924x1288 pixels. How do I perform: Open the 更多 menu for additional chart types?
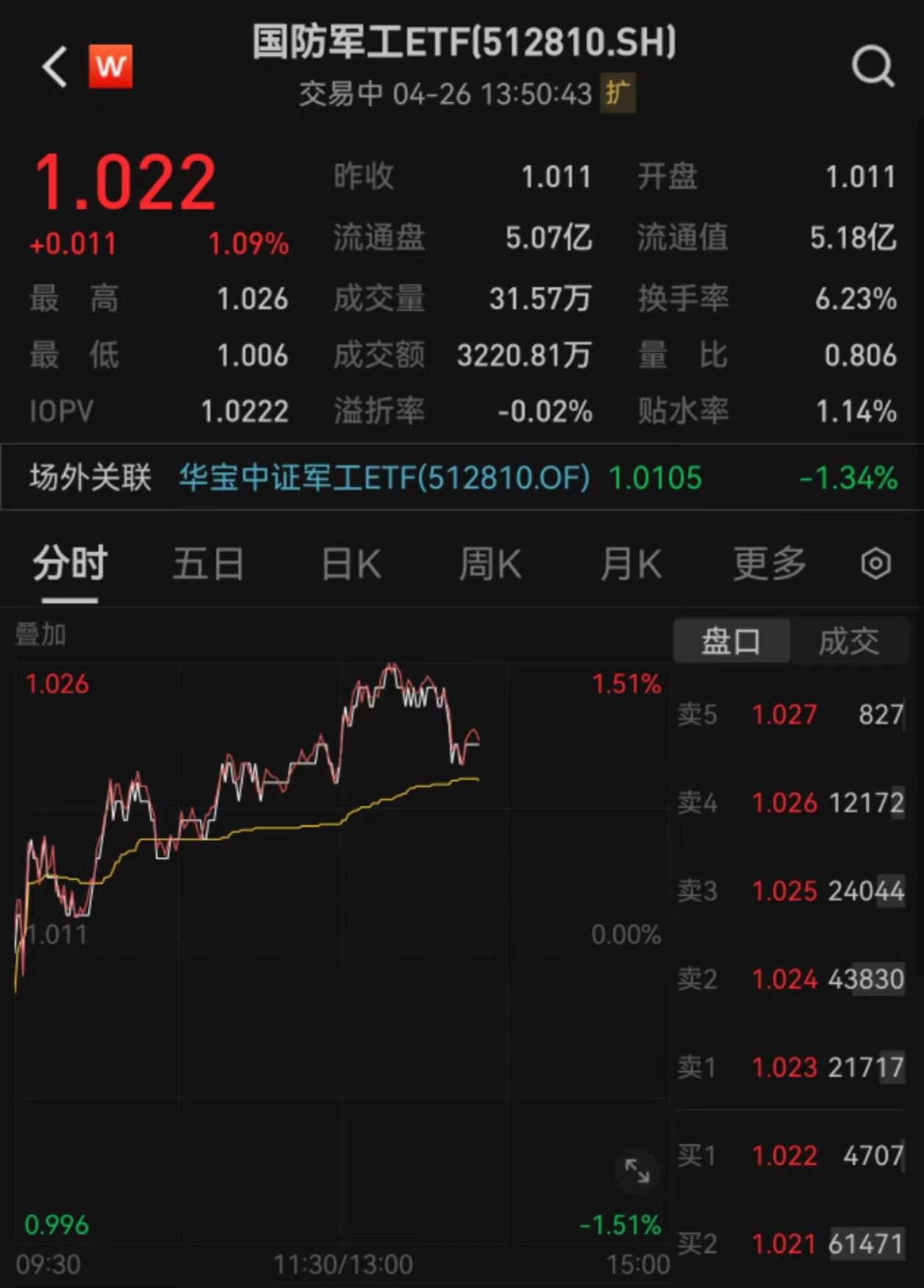tap(767, 563)
